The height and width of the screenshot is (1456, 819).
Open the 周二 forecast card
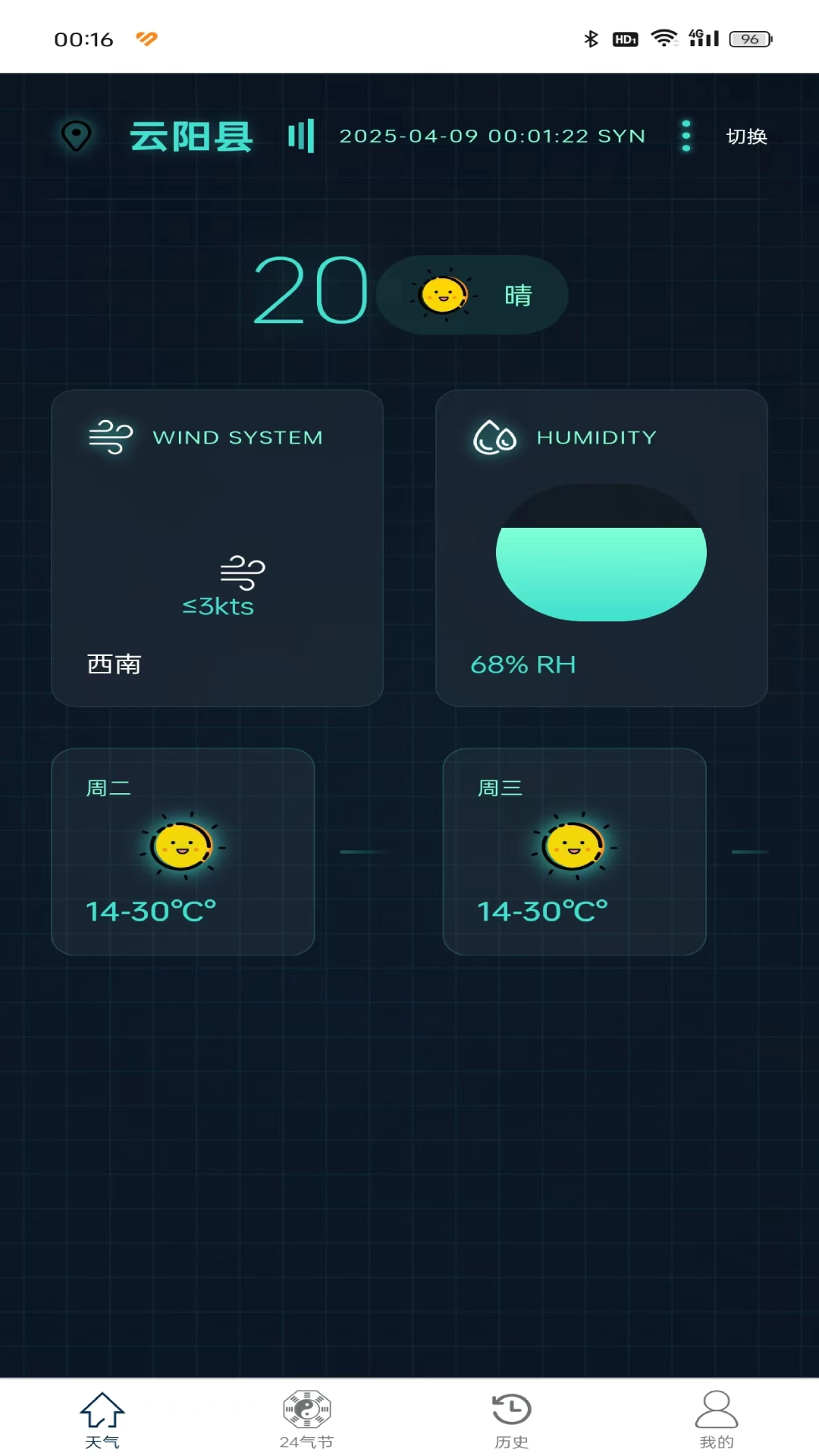[183, 852]
